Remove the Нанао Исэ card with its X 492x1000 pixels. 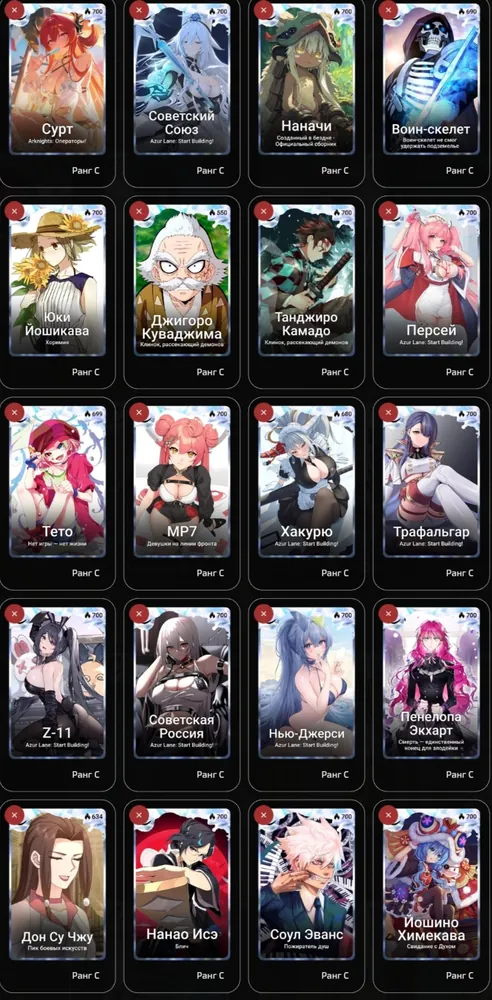(x=138, y=815)
